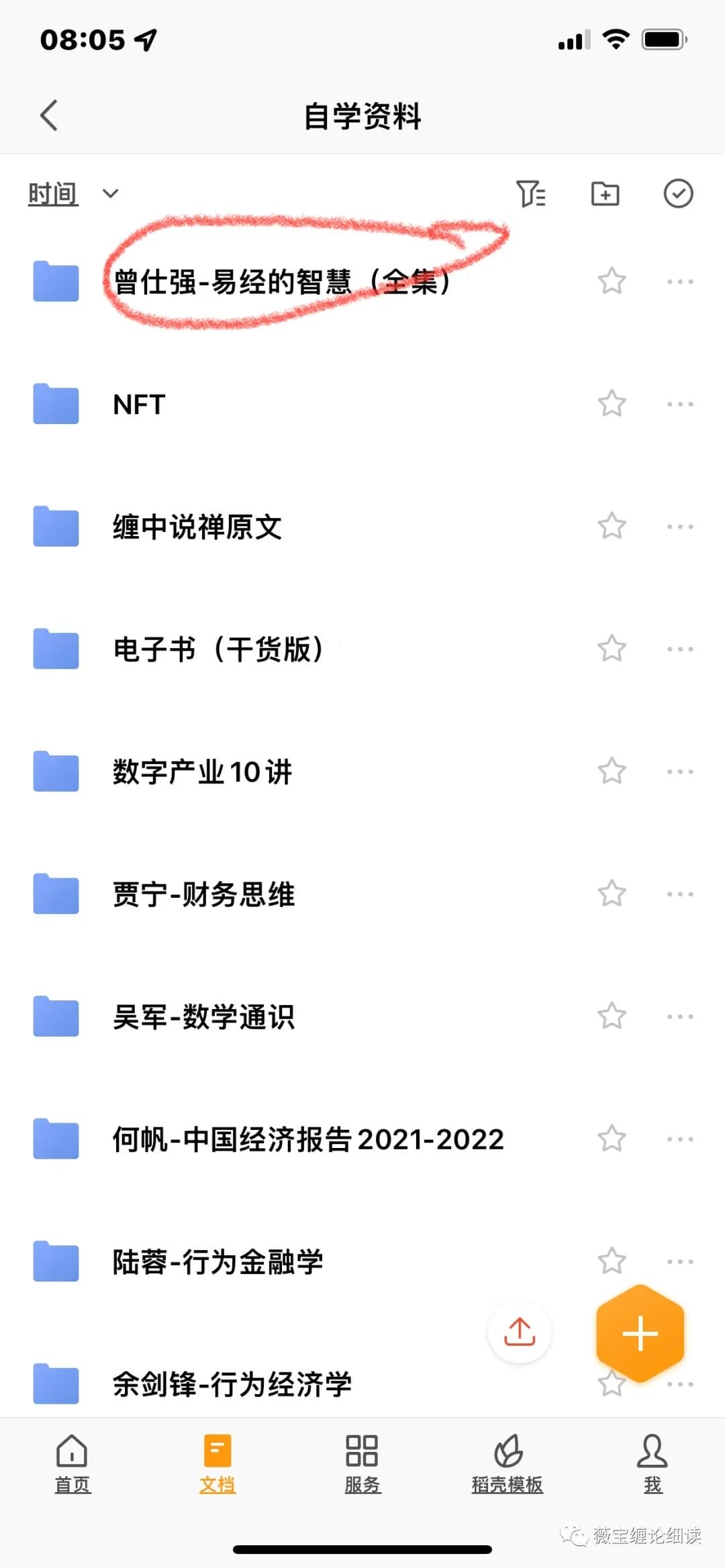The width and height of the screenshot is (725, 1568).
Task: Enter multi-select mode with checkmark icon
Action: 678,194
